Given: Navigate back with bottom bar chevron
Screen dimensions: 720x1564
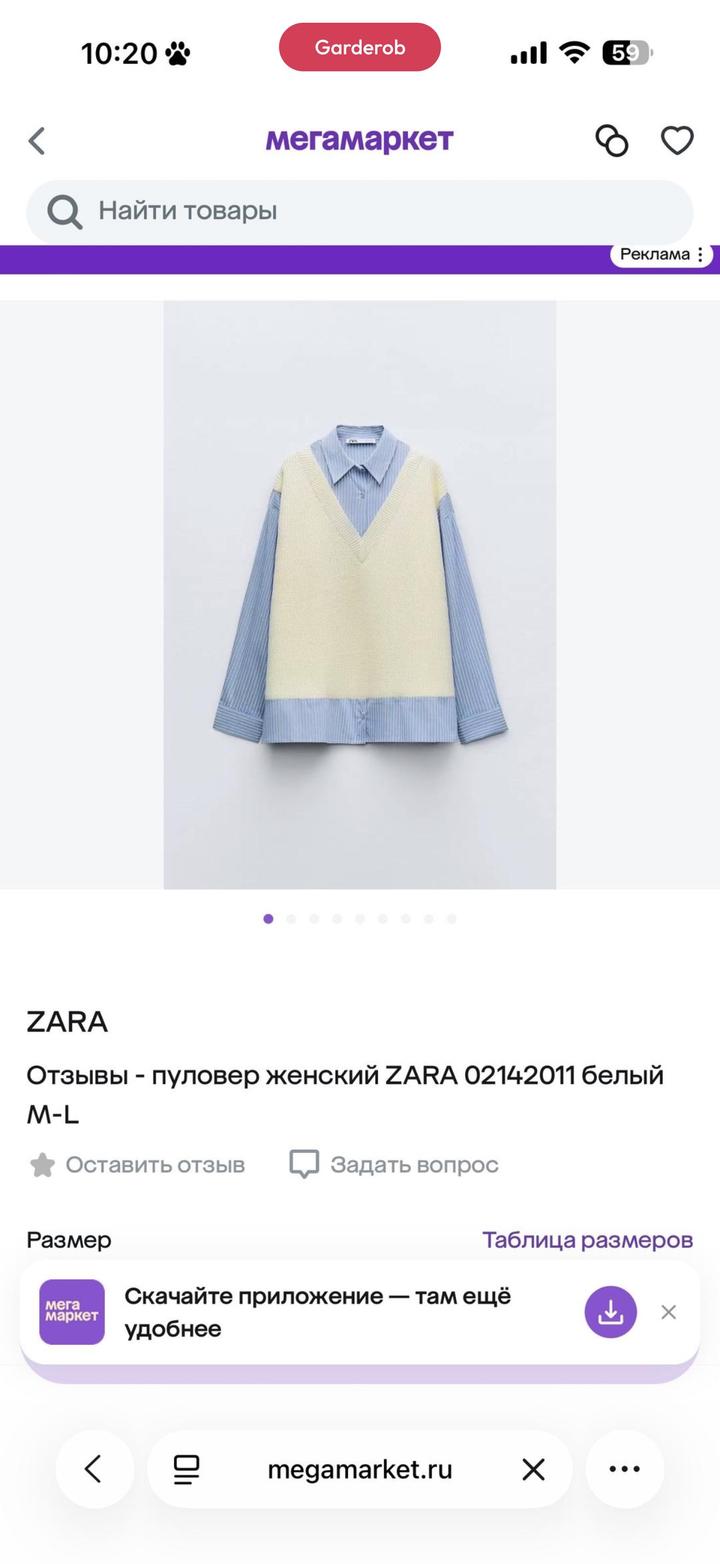Looking at the screenshot, I should (x=95, y=1469).
